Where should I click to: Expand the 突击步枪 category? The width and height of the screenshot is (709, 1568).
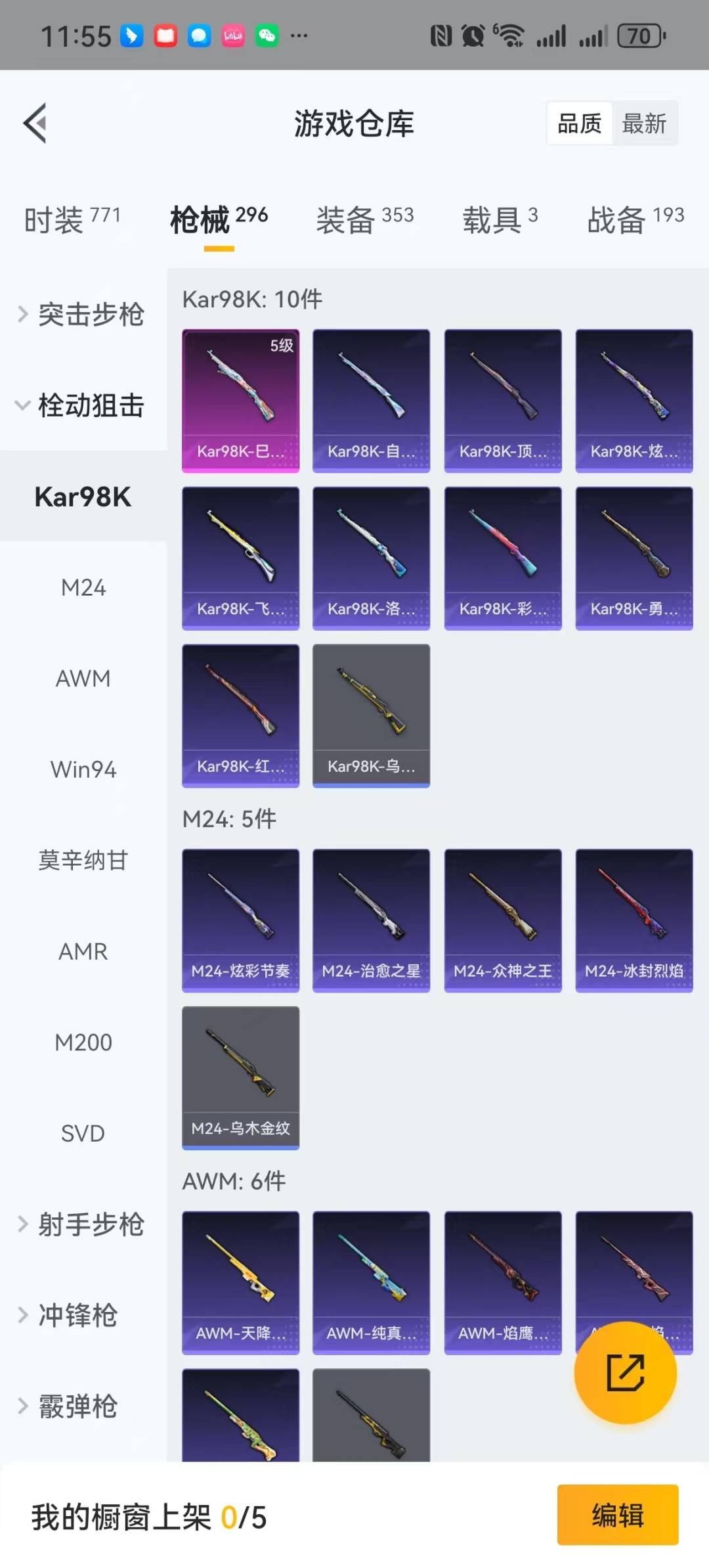tap(83, 314)
